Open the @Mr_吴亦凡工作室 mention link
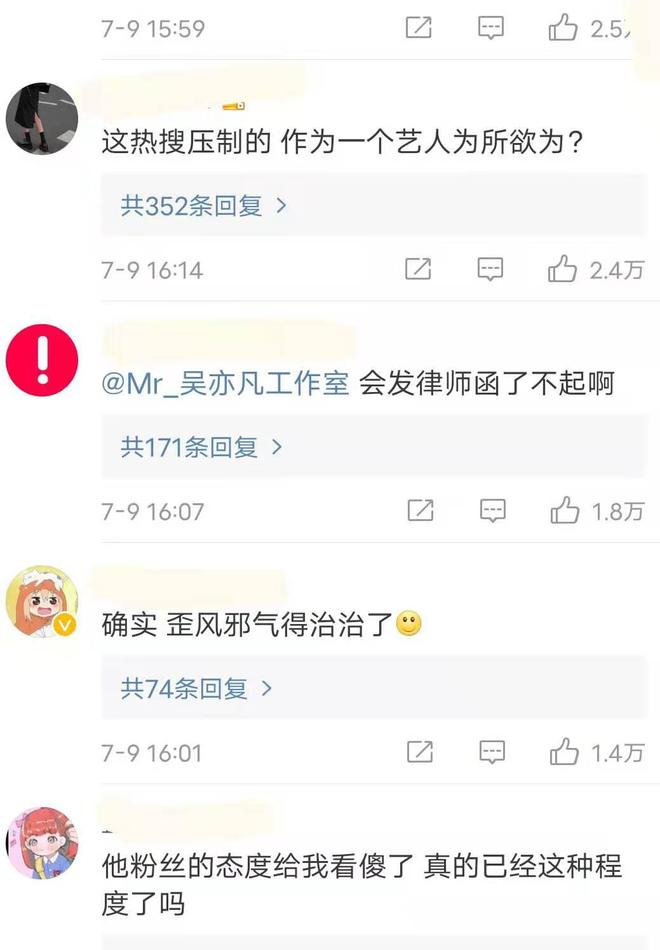660x950 pixels. [x=225, y=385]
